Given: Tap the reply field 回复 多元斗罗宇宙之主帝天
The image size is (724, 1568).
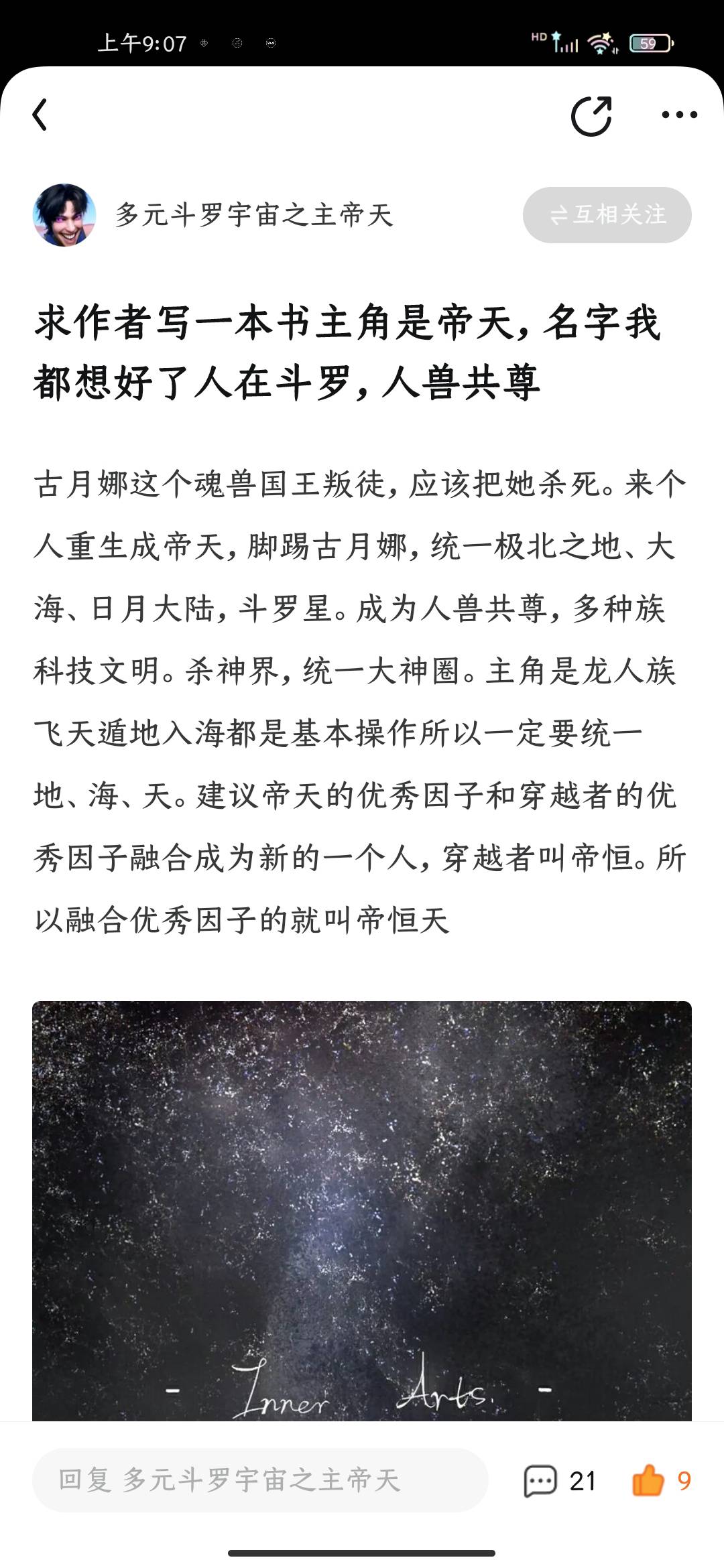Looking at the screenshot, I should (260, 1480).
